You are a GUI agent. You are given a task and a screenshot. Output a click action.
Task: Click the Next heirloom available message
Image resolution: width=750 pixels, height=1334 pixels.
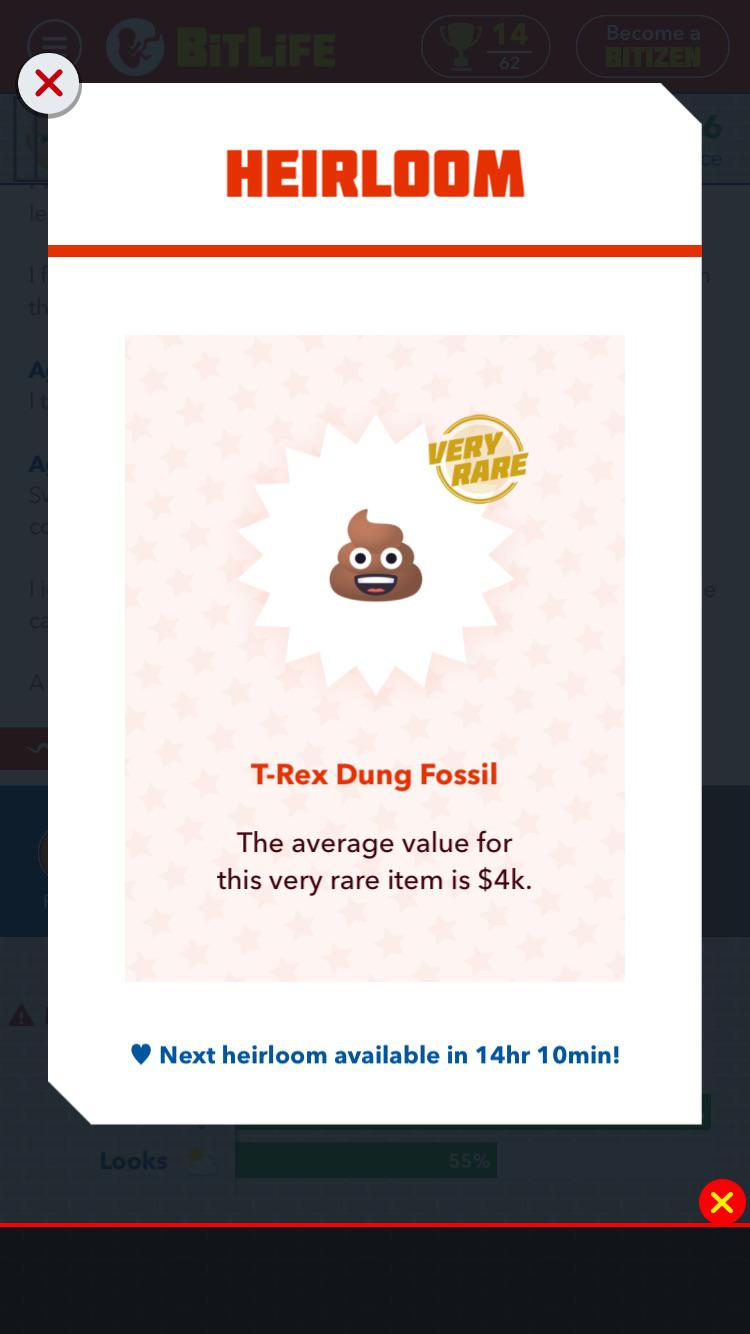point(389,1055)
